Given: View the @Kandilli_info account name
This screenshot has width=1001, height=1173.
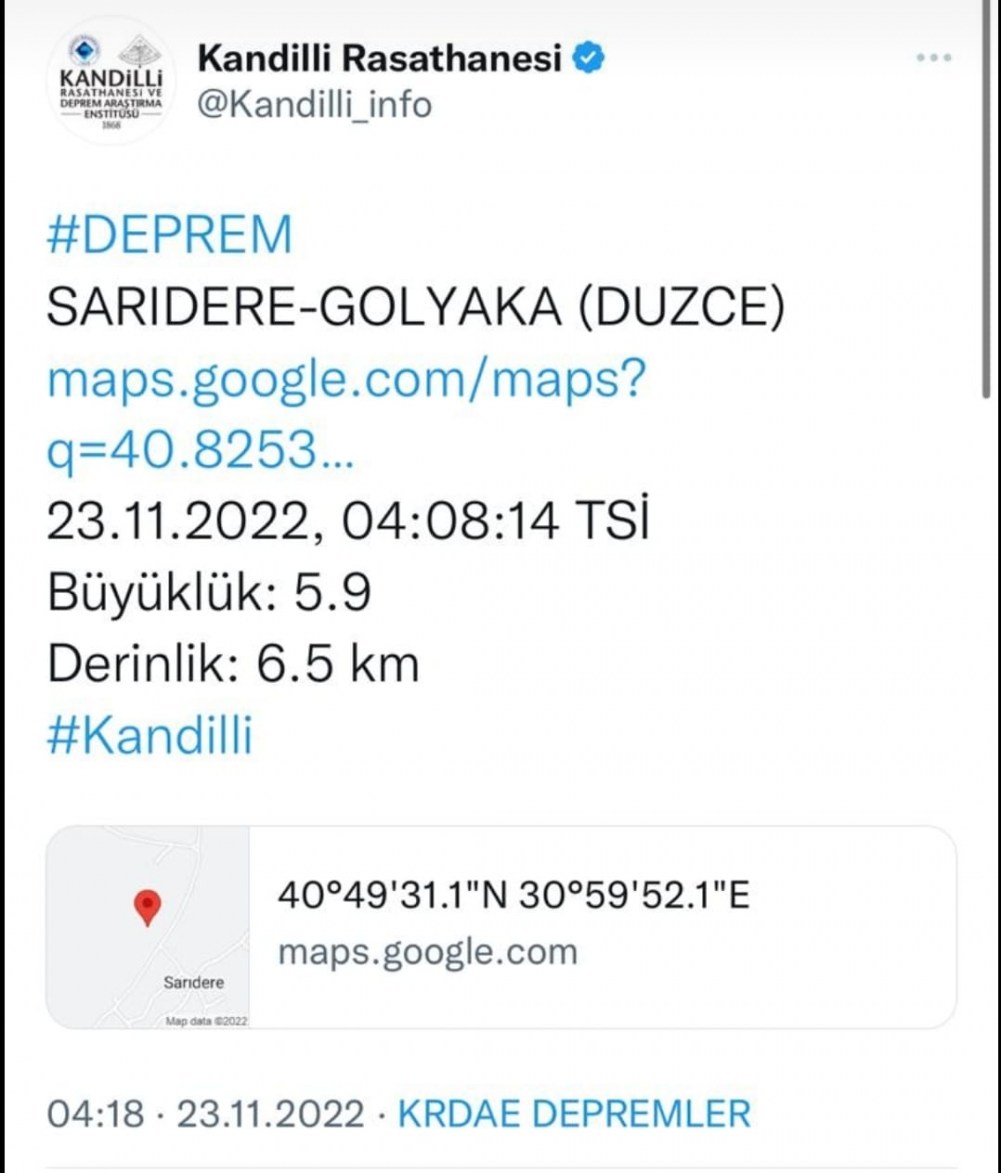Looking at the screenshot, I should click(314, 104).
